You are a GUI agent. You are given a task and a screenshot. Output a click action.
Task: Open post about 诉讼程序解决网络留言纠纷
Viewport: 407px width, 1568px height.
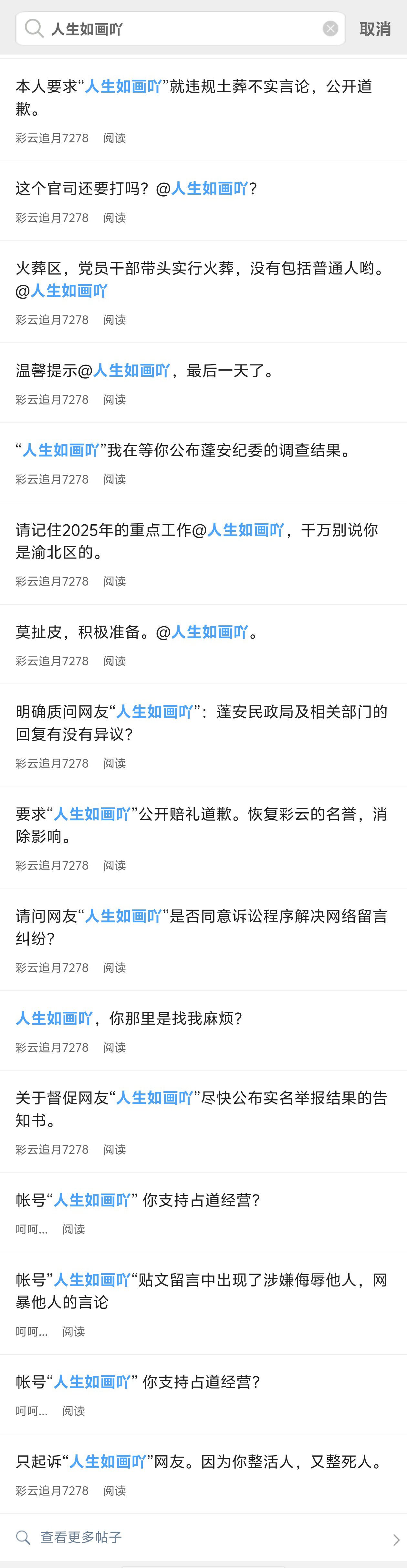coord(201,927)
